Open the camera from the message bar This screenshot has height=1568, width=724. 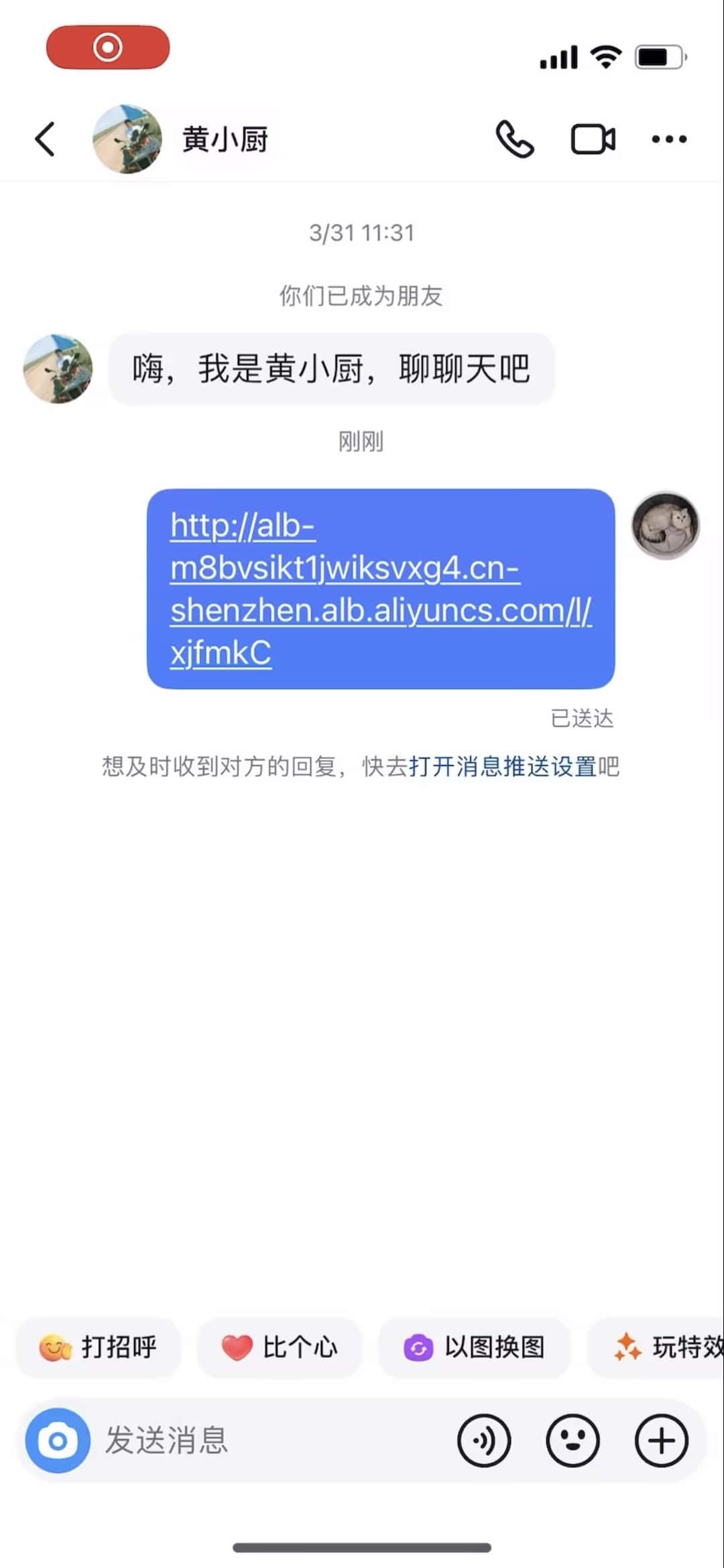[58, 1440]
